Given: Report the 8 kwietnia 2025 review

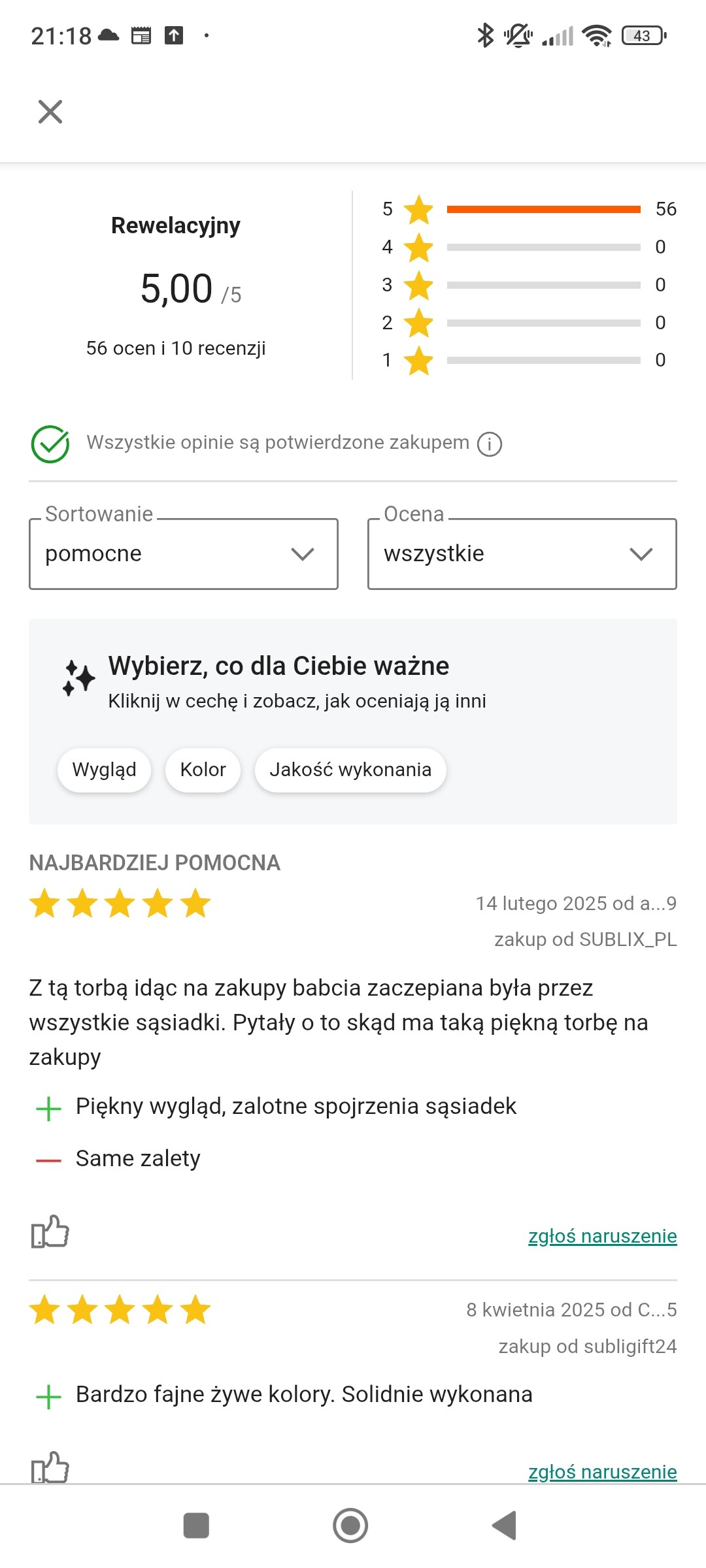Looking at the screenshot, I should pyautogui.click(x=602, y=1471).
